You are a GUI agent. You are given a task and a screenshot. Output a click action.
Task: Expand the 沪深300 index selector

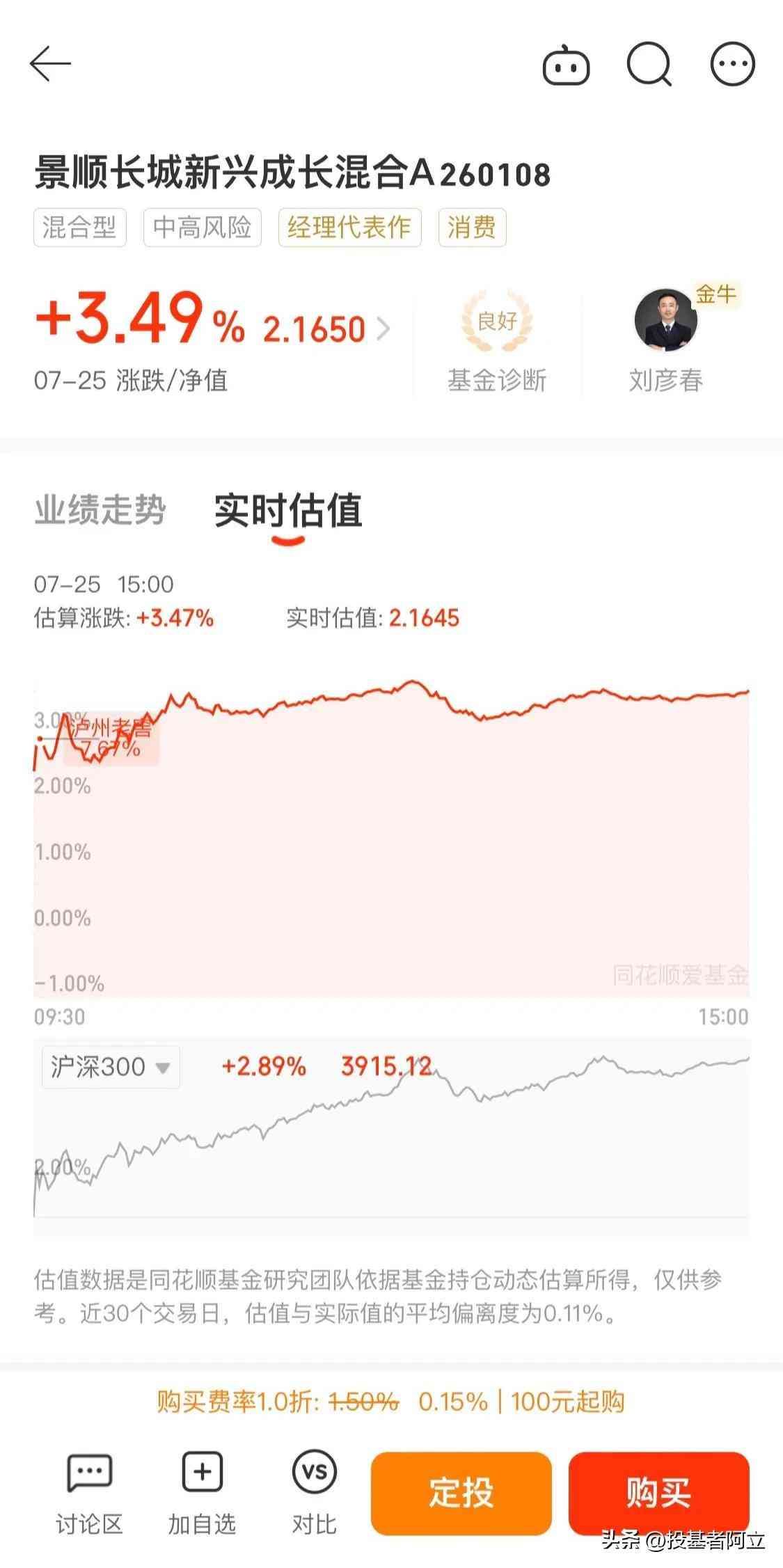[109, 1067]
